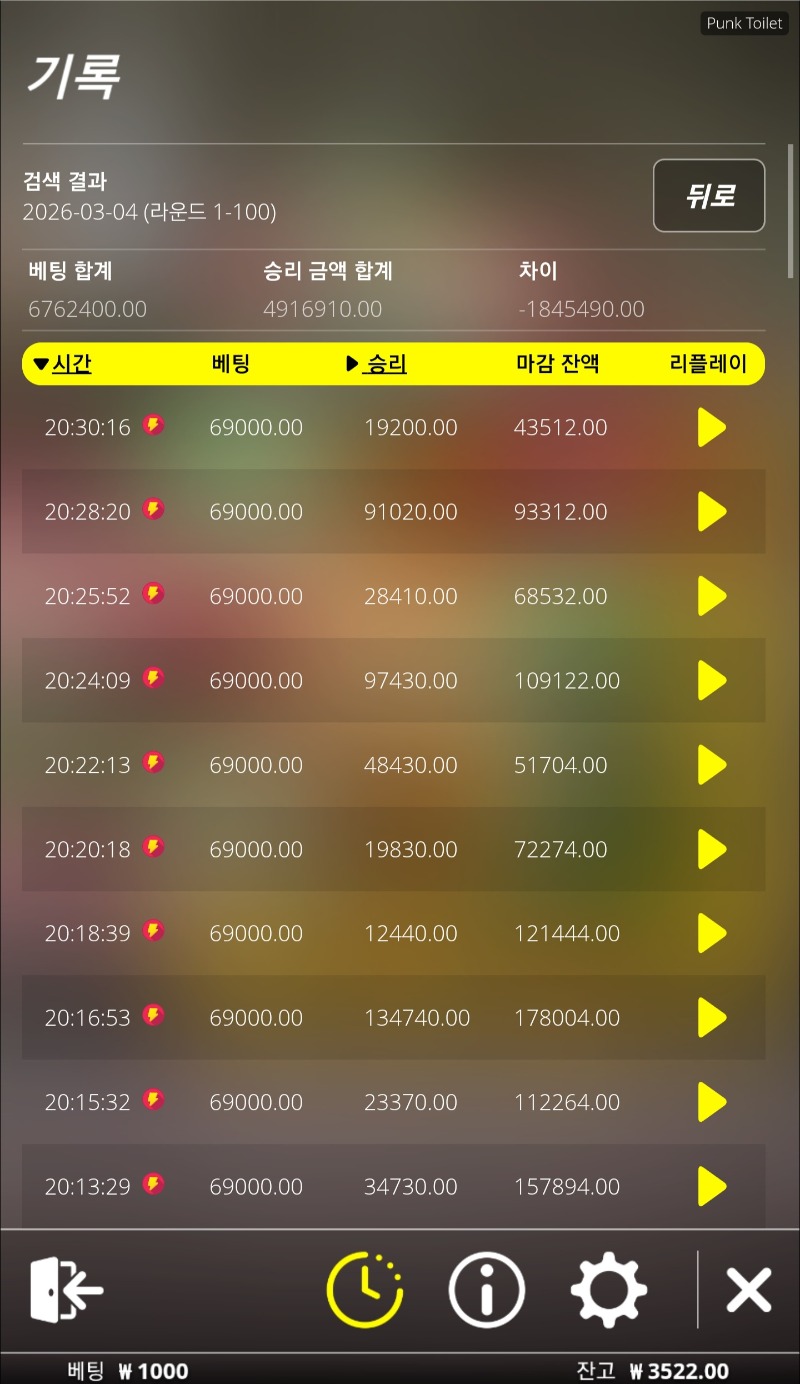This screenshot has height=1384, width=800.
Task: Sort records by 시간 column
Action: click(63, 364)
